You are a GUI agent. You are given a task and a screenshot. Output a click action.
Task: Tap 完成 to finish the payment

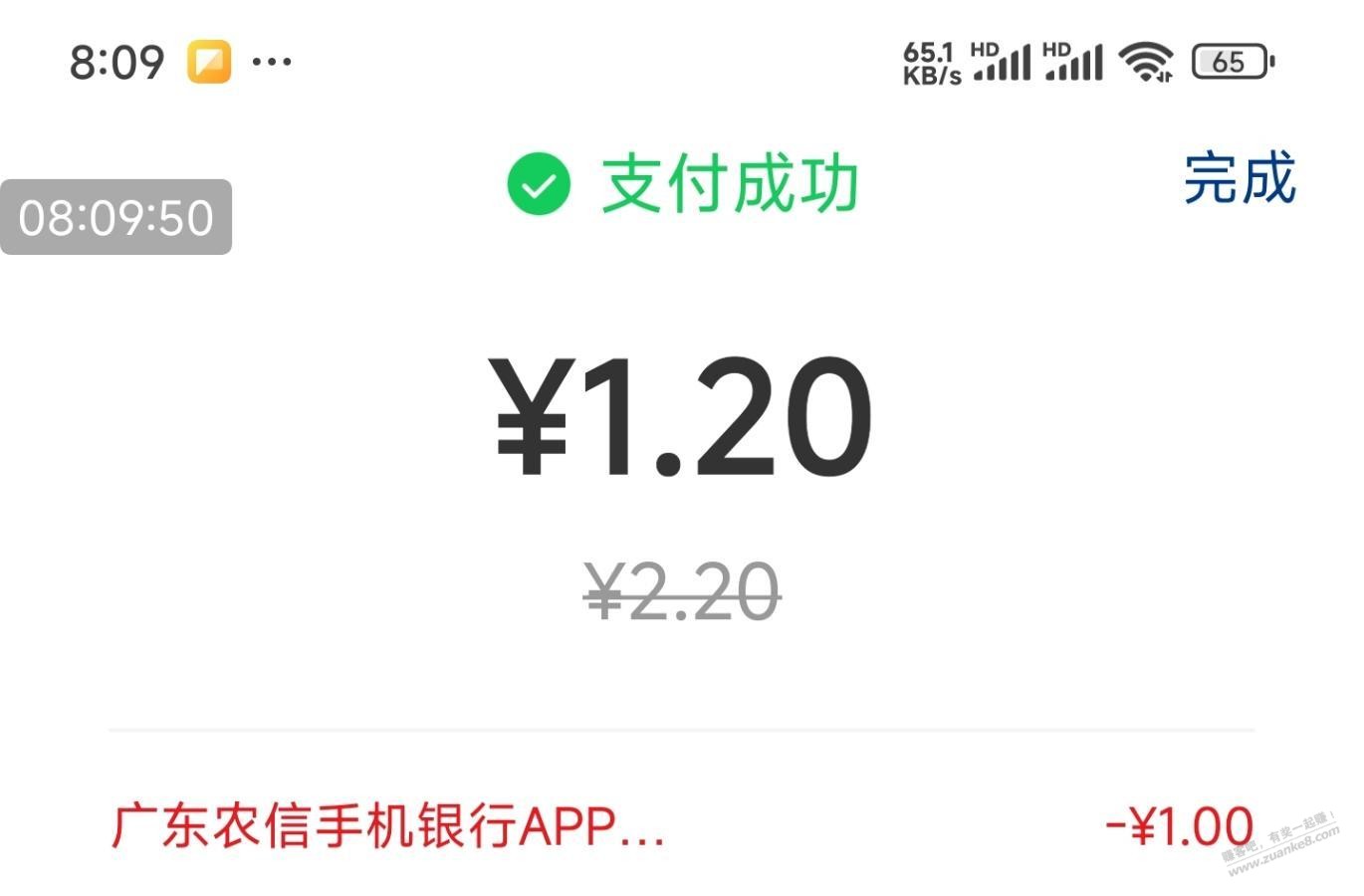1239,179
